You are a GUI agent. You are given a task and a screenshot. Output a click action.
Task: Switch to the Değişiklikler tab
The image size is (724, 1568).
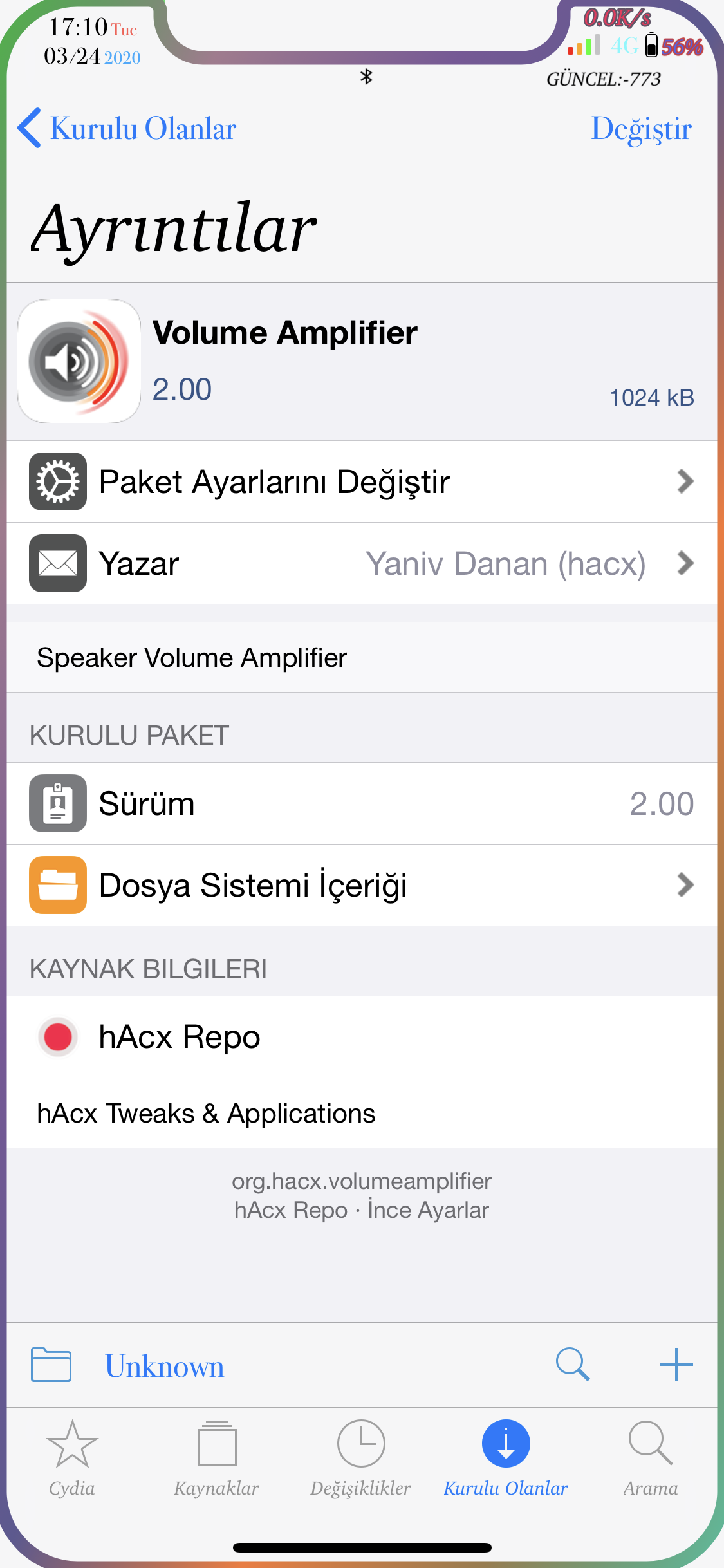click(x=361, y=1457)
